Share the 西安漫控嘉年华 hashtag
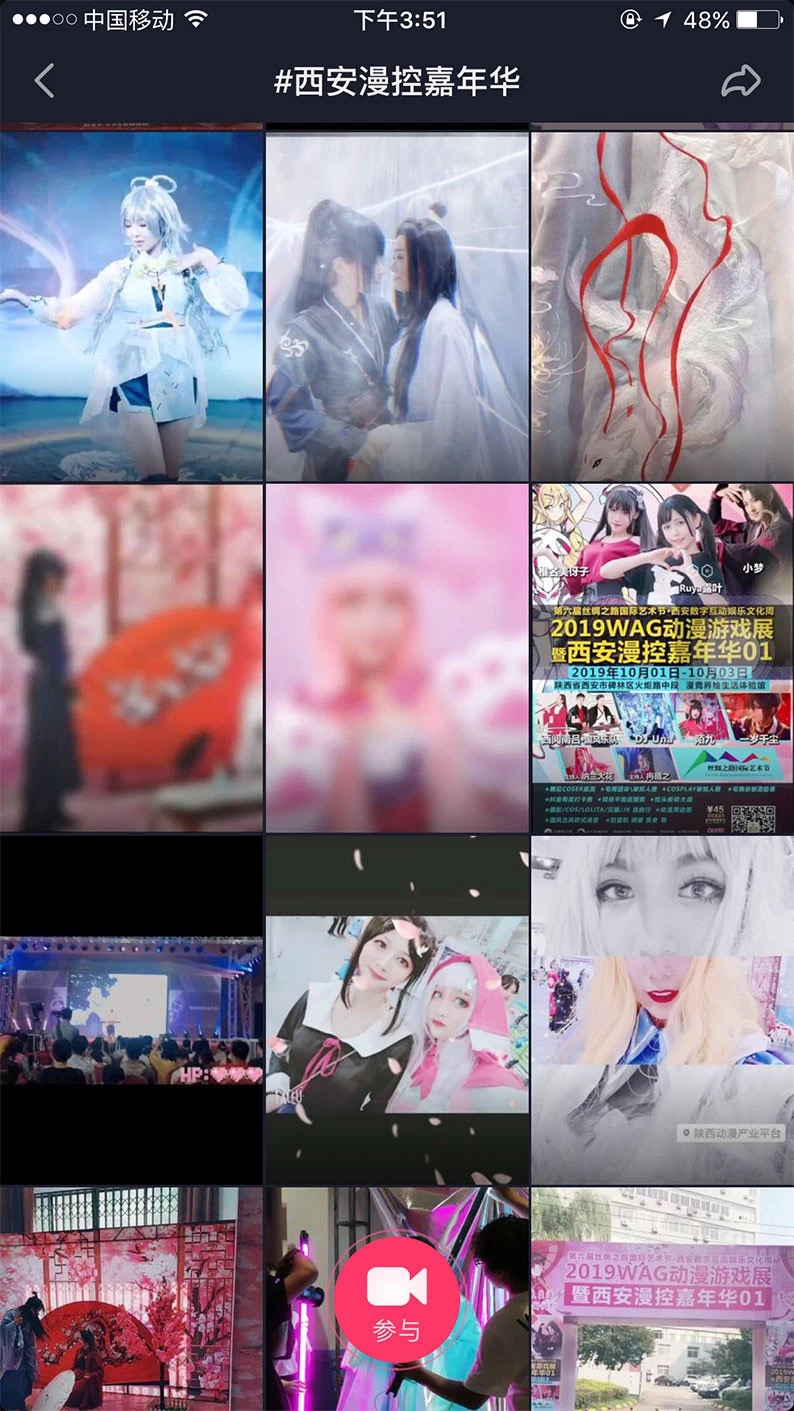This screenshot has height=1411, width=794. point(740,81)
